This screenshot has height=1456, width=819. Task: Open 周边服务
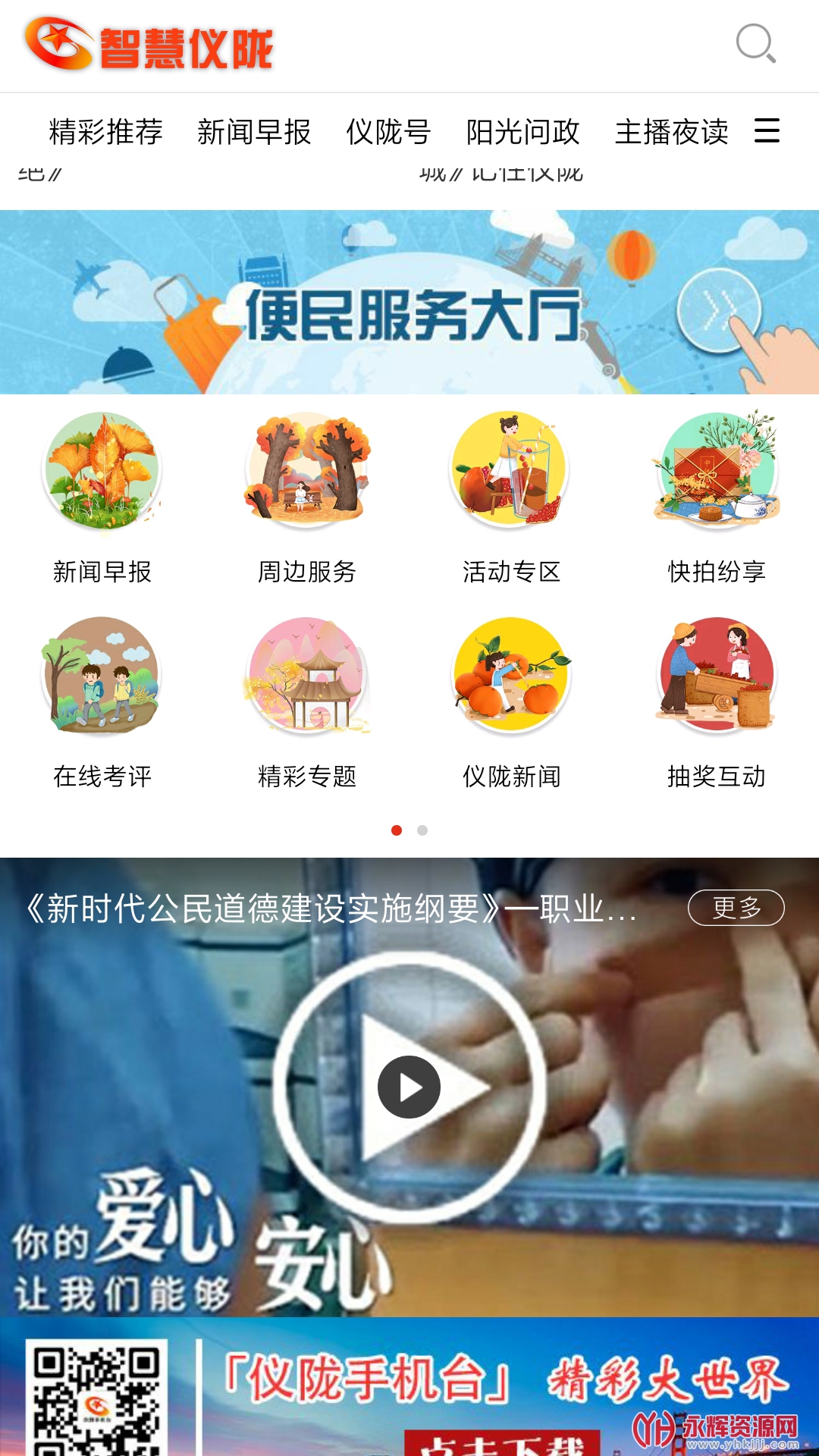click(x=307, y=498)
